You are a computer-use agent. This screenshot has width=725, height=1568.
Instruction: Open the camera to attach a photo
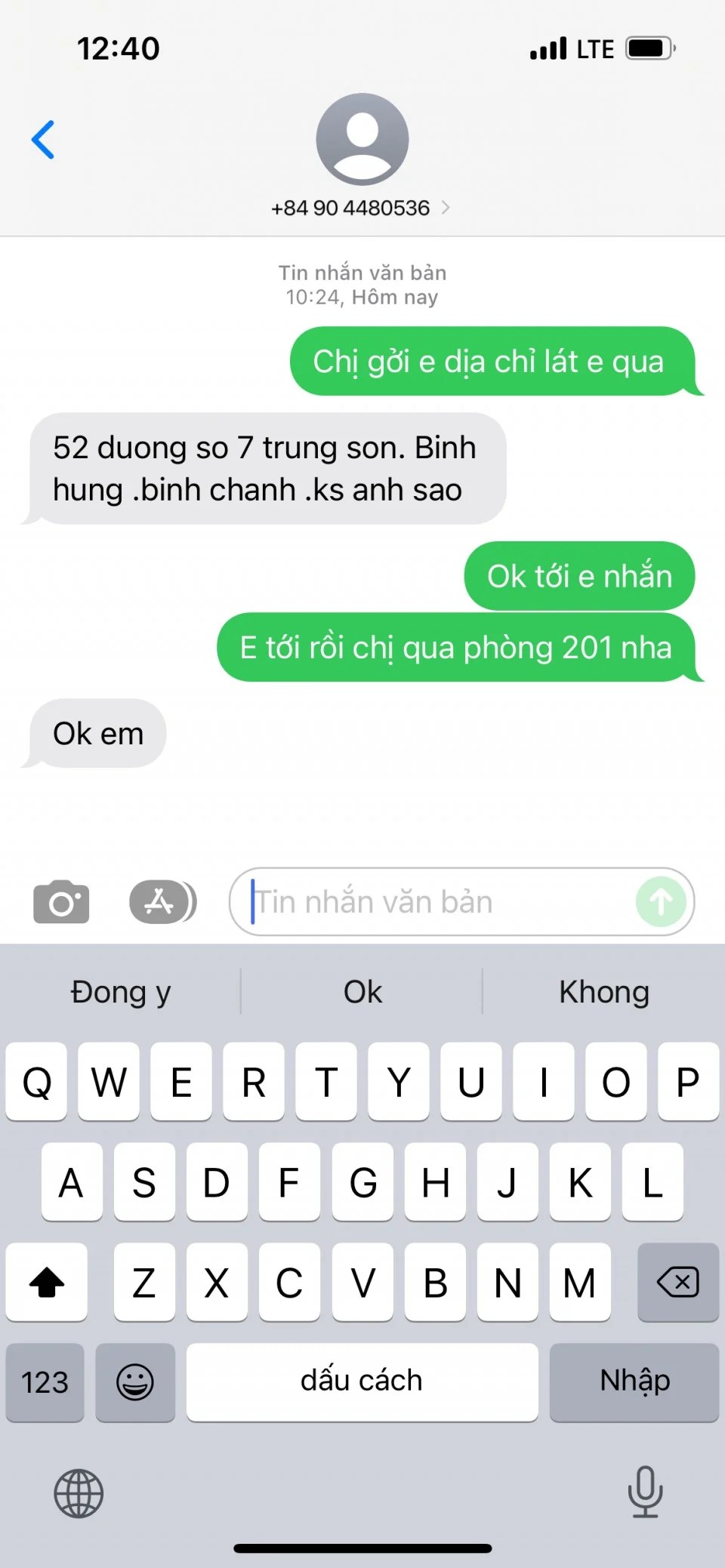[x=61, y=901]
